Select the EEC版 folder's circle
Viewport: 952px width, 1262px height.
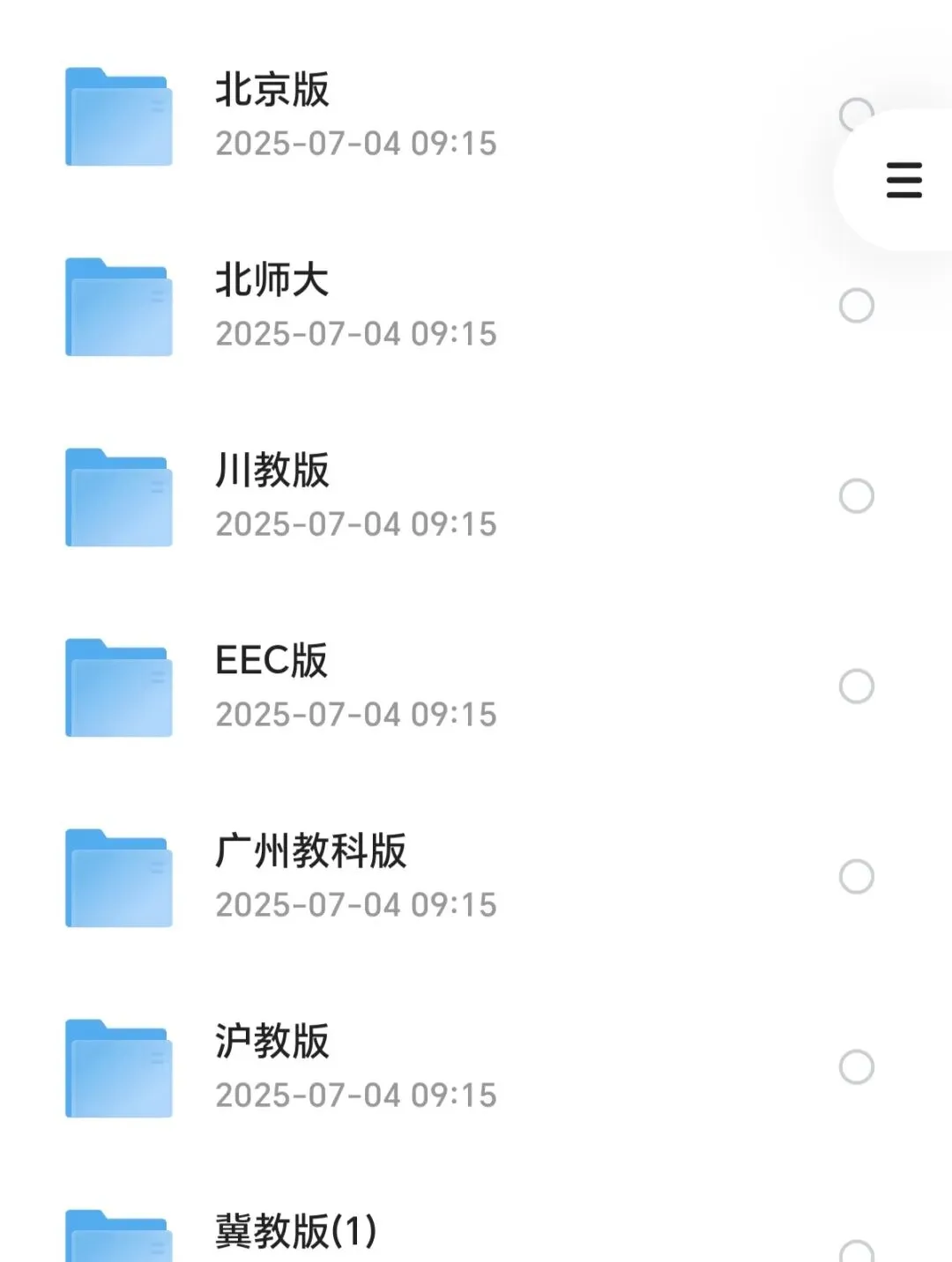856,687
